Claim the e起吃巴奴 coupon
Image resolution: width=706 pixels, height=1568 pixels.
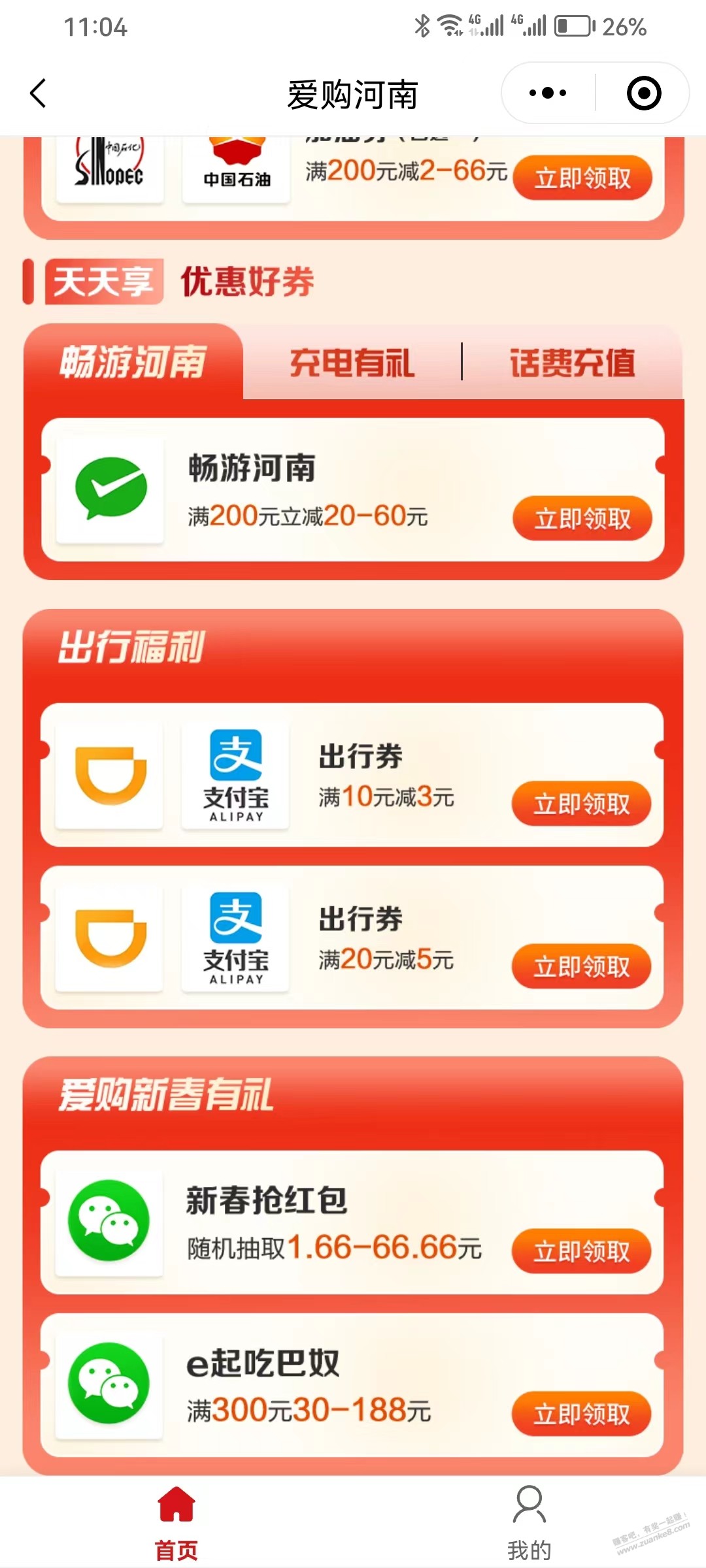(x=581, y=1414)
